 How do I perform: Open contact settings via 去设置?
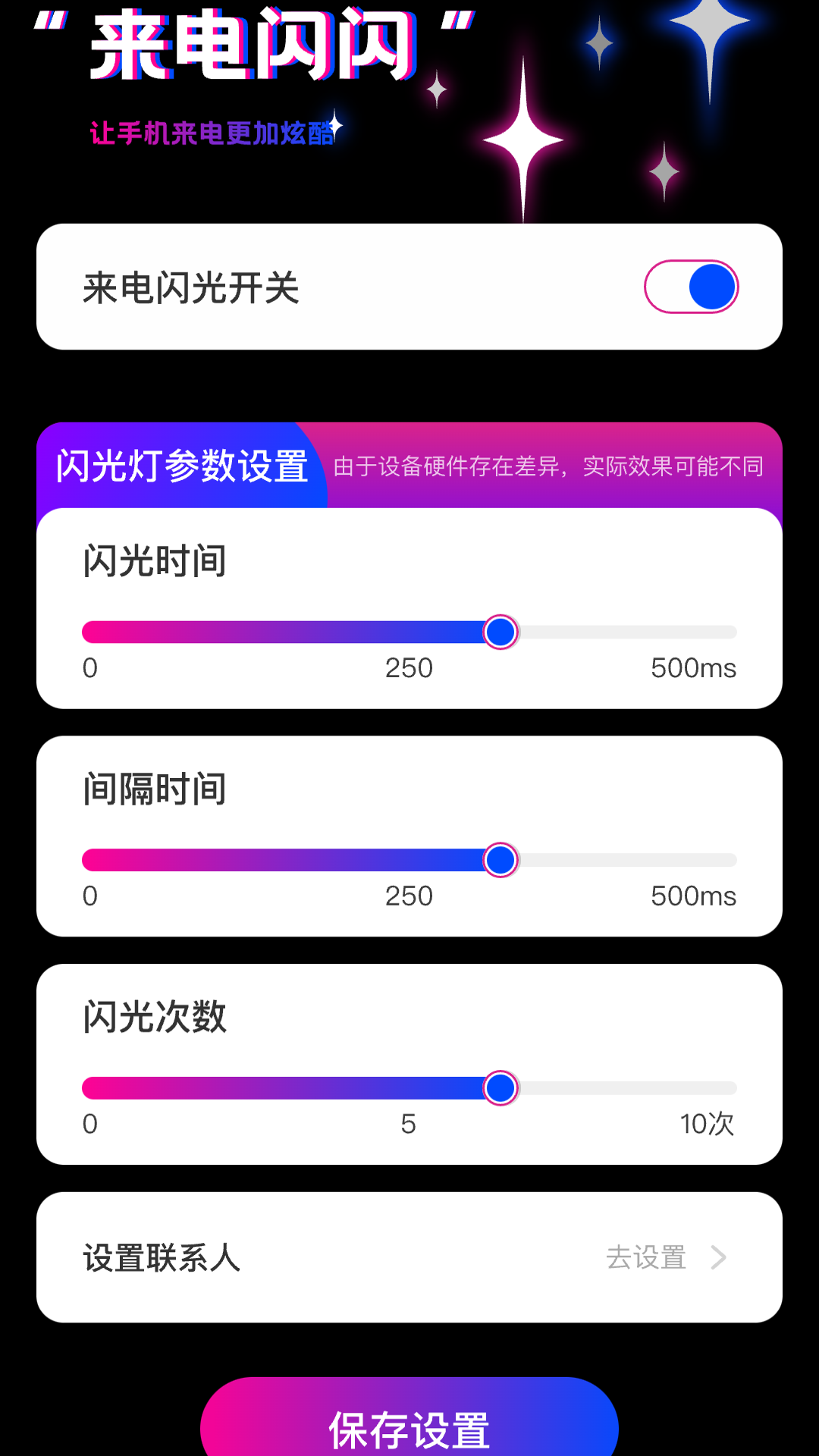click(x=648, y=1257)
